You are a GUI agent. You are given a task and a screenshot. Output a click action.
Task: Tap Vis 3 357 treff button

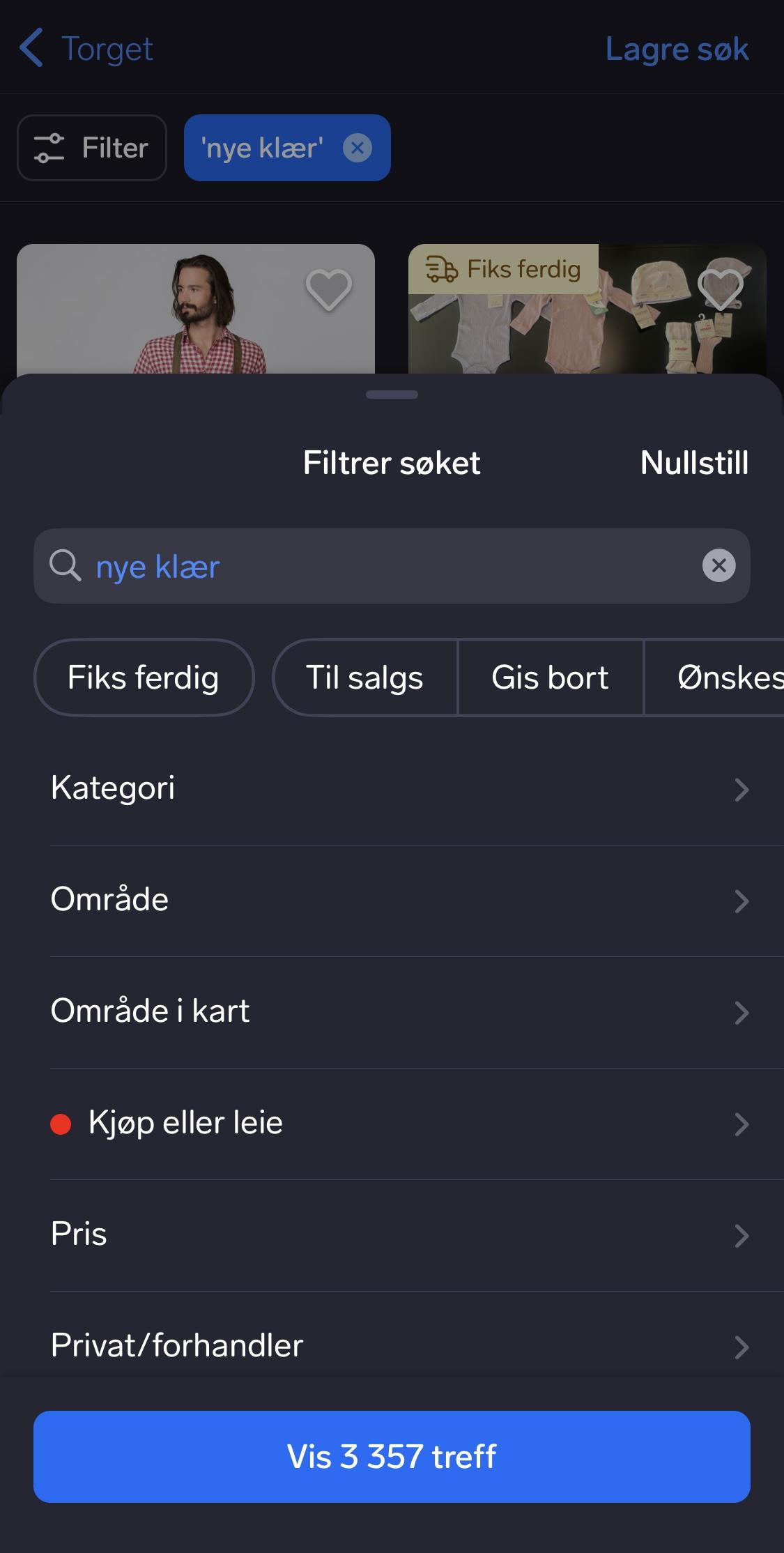392,1457
